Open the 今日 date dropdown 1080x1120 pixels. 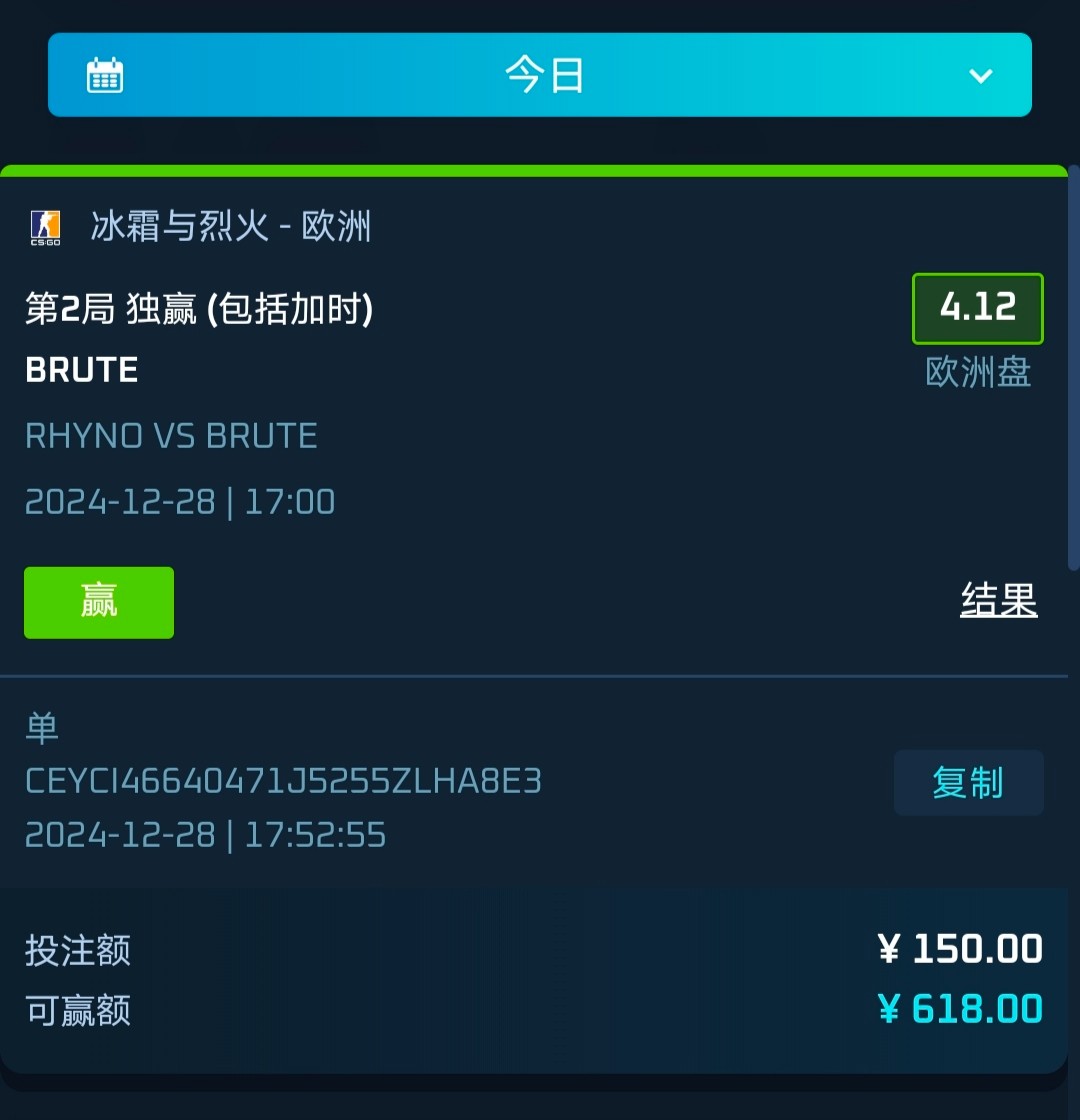coord(540,75)
